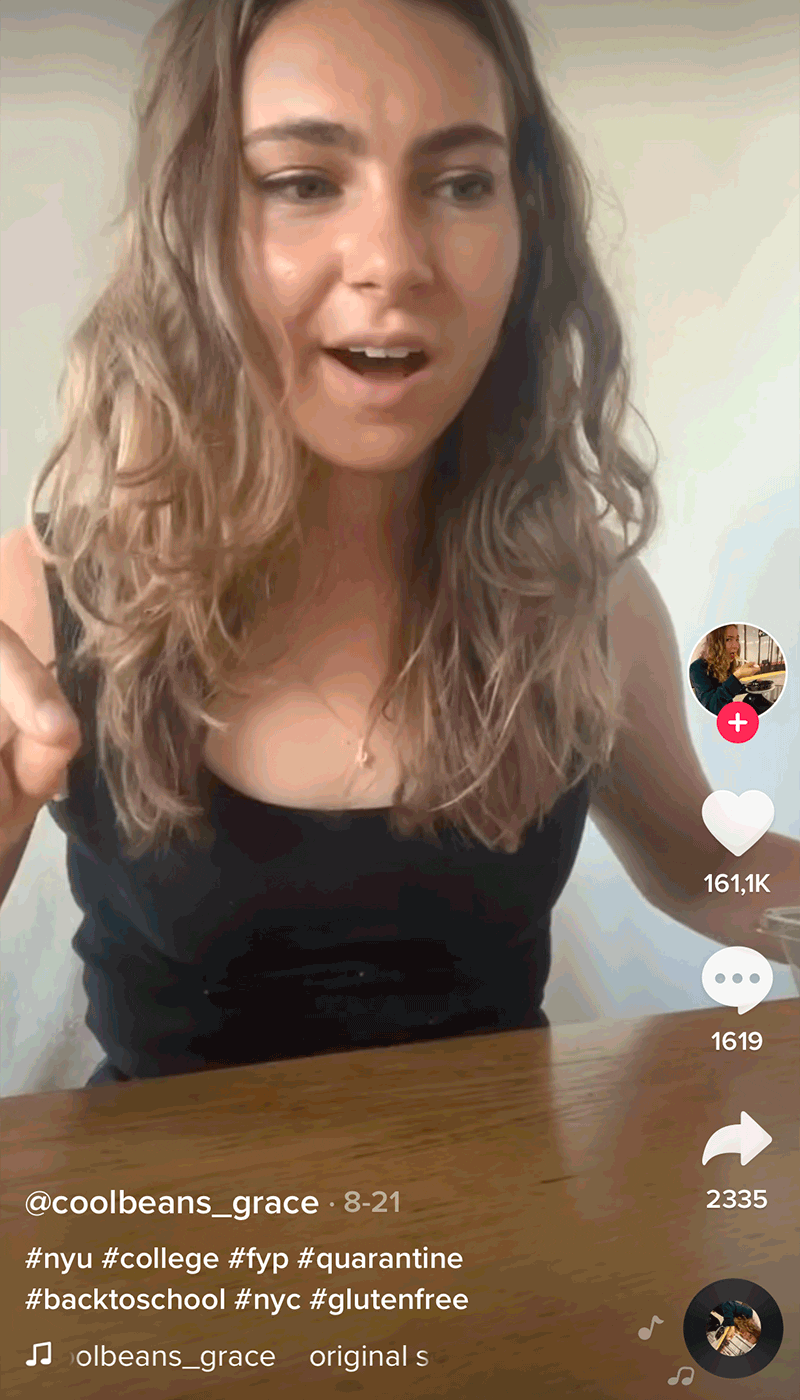This screenshot has height=1400, width=800.
Task: Follow the creator with the red plus button
Action: pyautogui.click(x=737, y=723)
